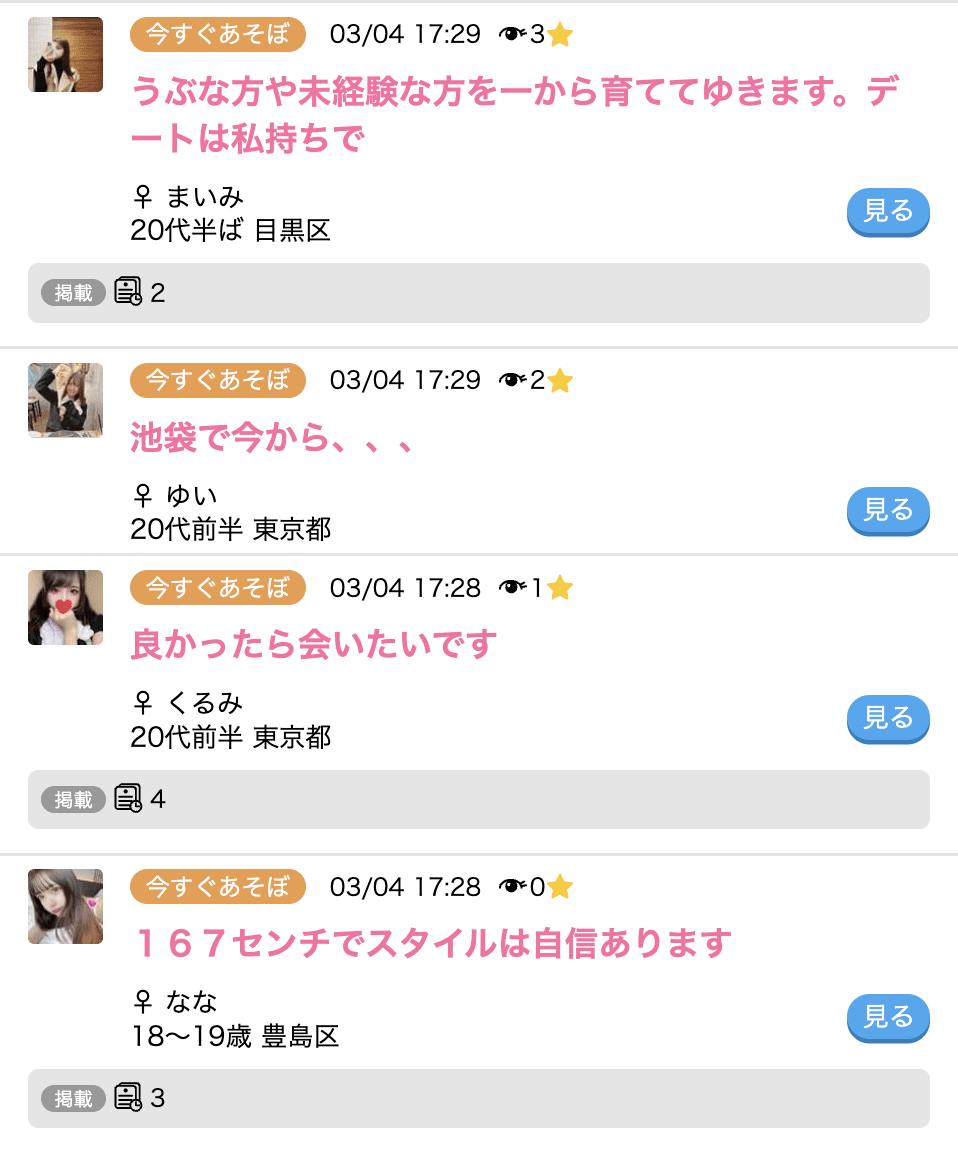This screenshot has height=1152, width=958.
Task: Tap 見る button for ゆい's post
Action: (x=888, y=511)
